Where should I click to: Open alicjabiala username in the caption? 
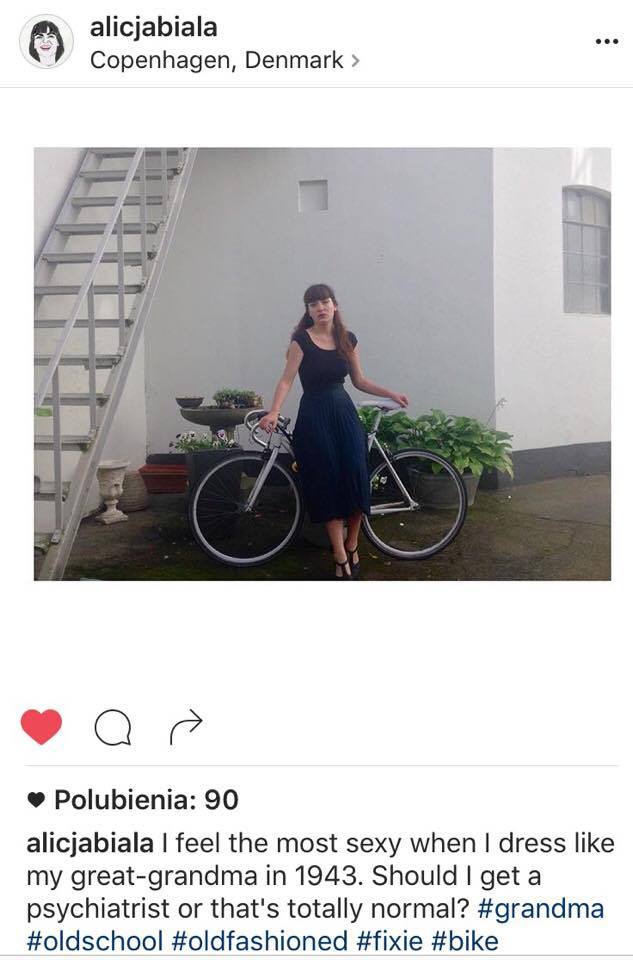[90, 843]
